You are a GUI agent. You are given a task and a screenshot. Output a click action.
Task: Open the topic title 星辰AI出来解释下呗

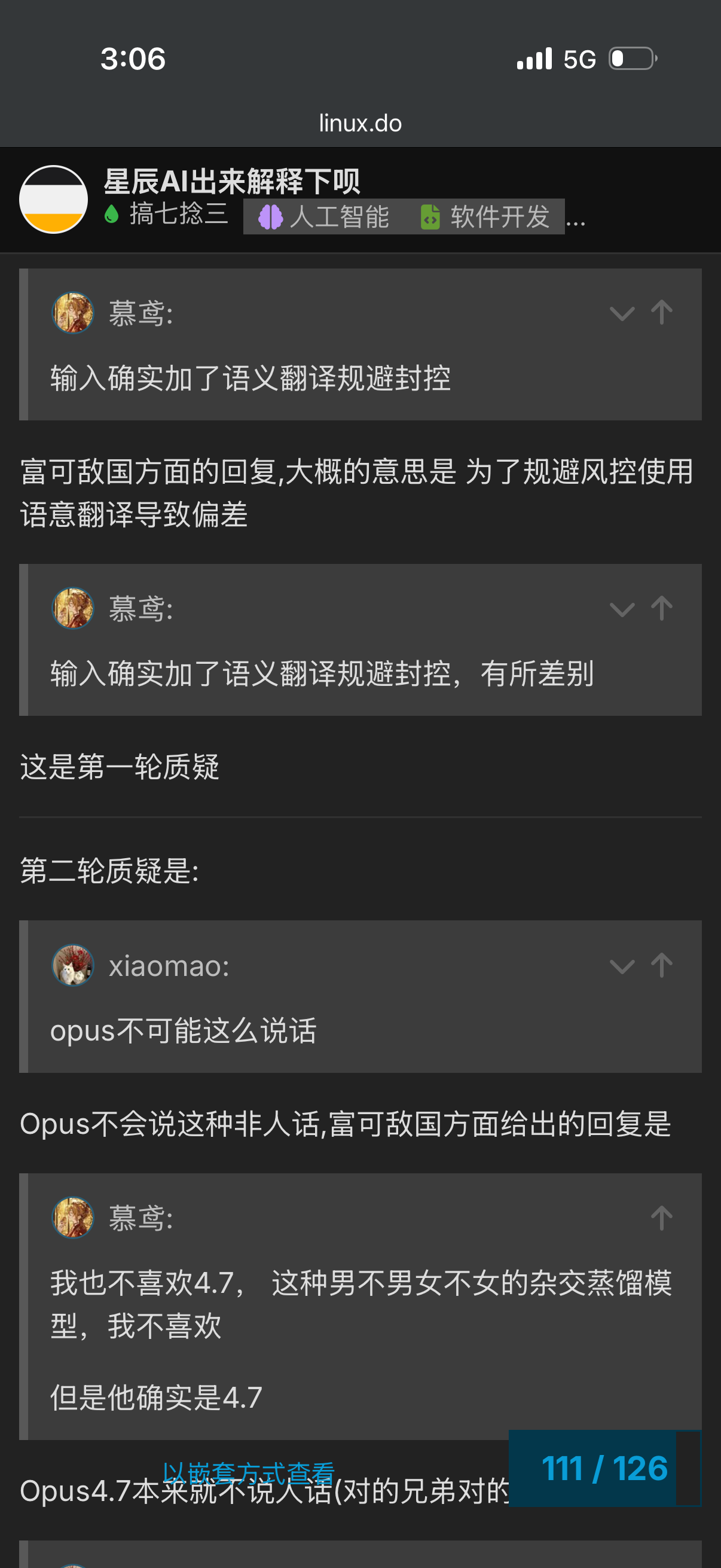pos(232,181)
